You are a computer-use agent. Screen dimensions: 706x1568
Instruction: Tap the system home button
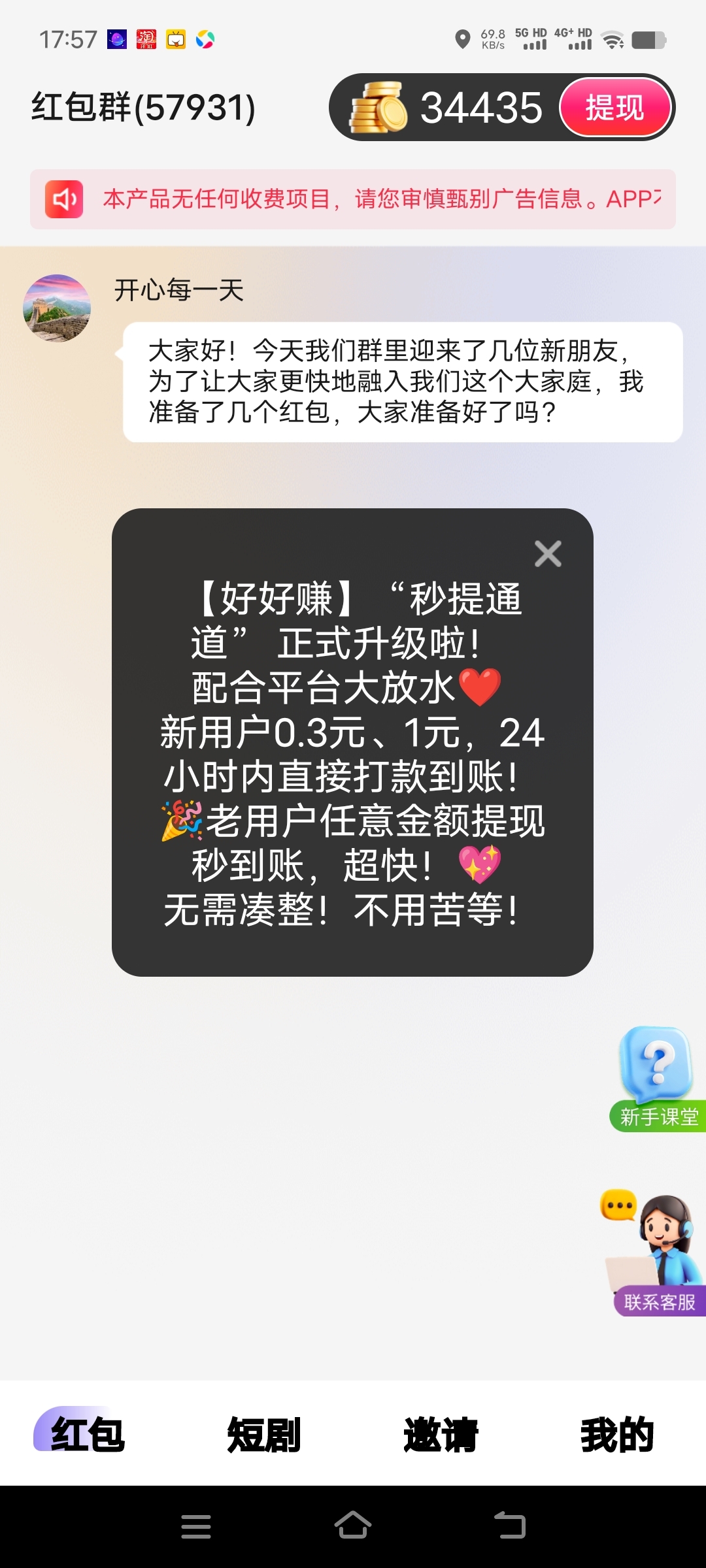point(353,1526)
